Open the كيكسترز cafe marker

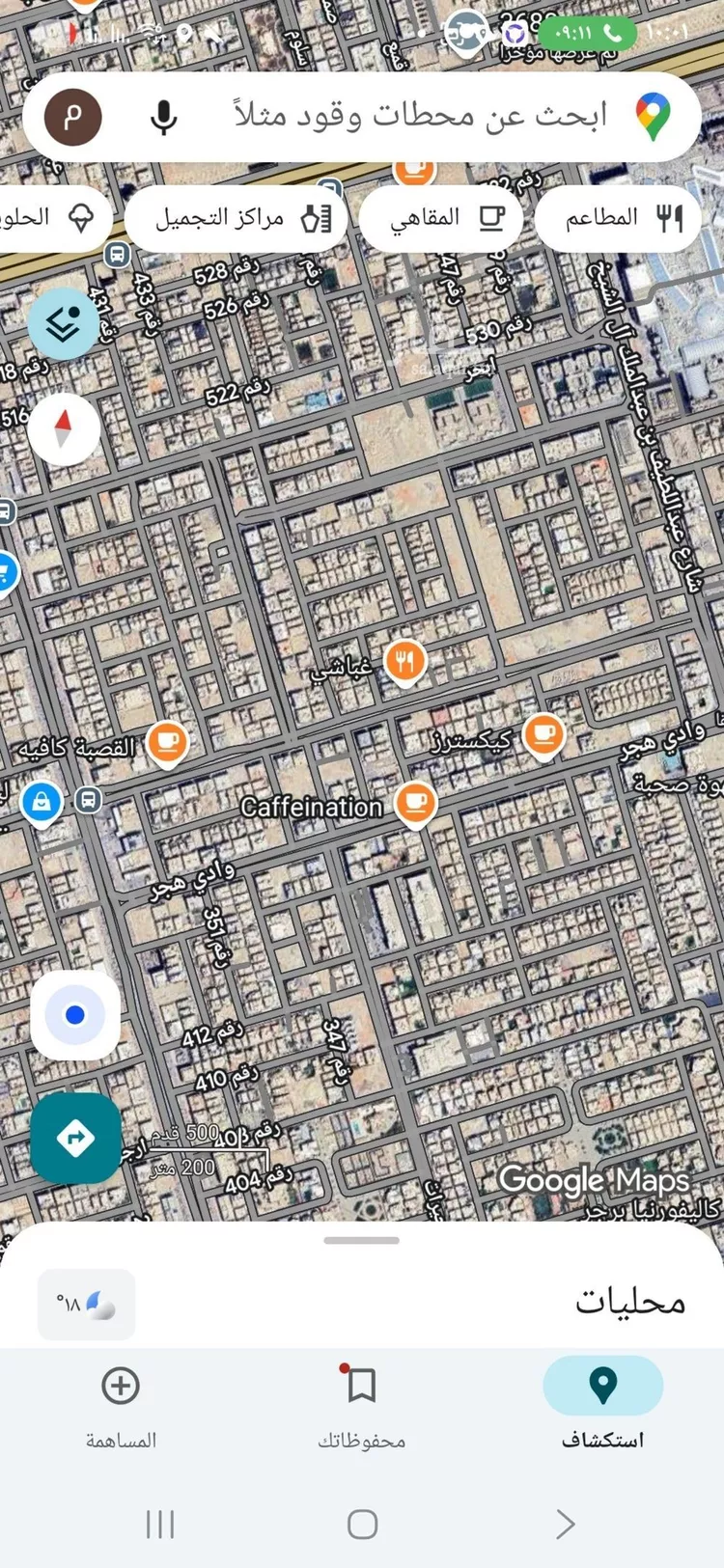pos(543,735)
